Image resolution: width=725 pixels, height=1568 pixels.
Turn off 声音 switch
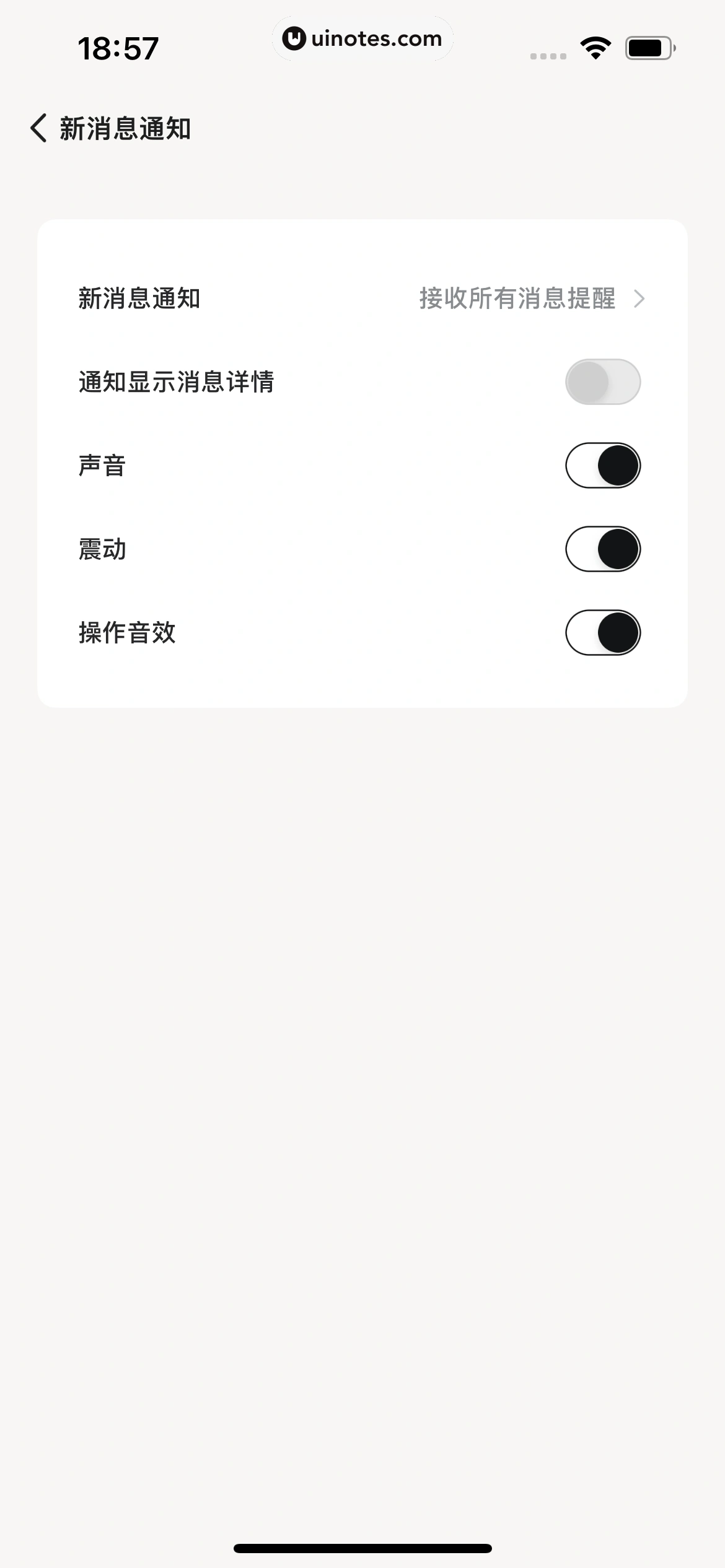click(602, 466)
